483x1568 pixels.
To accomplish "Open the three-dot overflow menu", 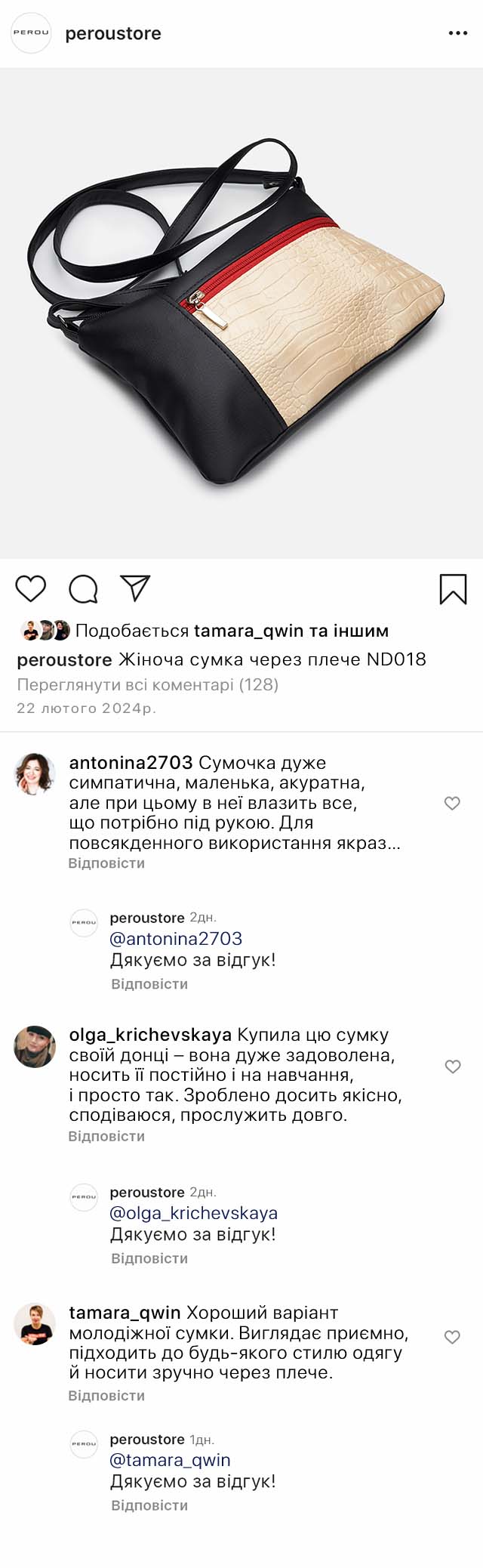I will [457, 33].
